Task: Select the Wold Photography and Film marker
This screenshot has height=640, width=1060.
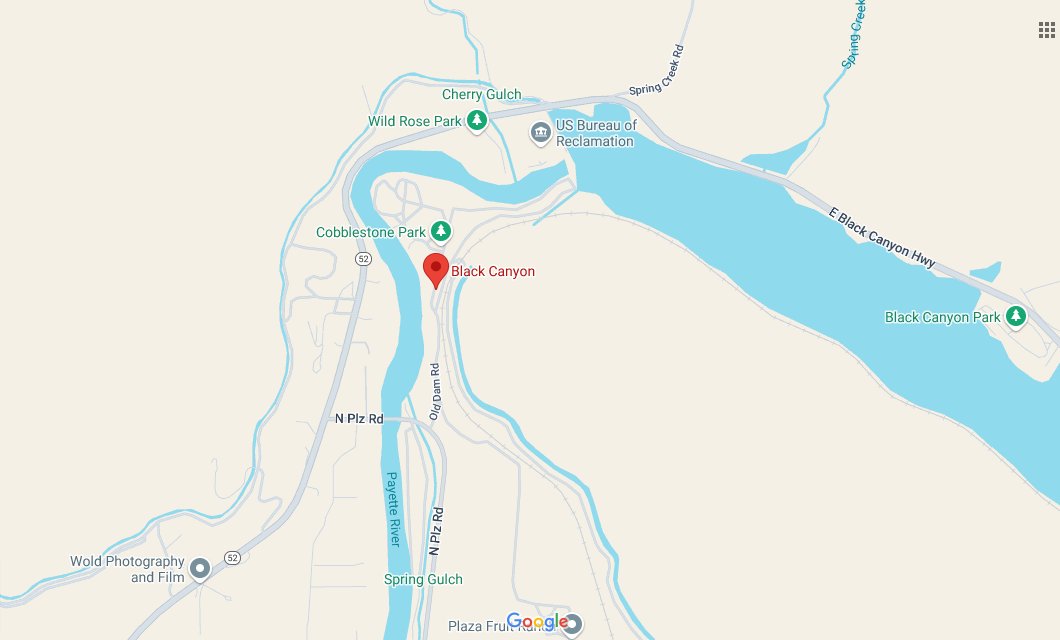Action: pyautogui.click(x=200, y=569)
